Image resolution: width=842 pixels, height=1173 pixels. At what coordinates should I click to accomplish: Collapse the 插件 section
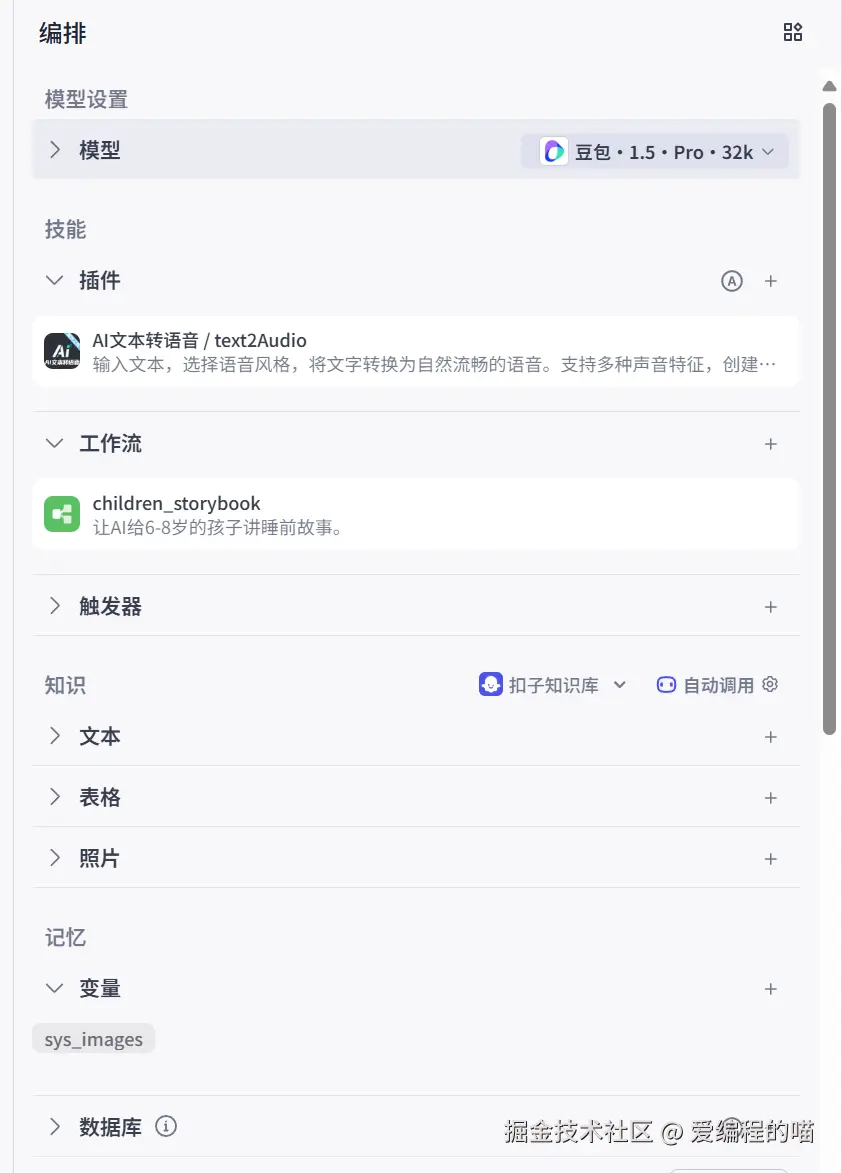(55, 281)
